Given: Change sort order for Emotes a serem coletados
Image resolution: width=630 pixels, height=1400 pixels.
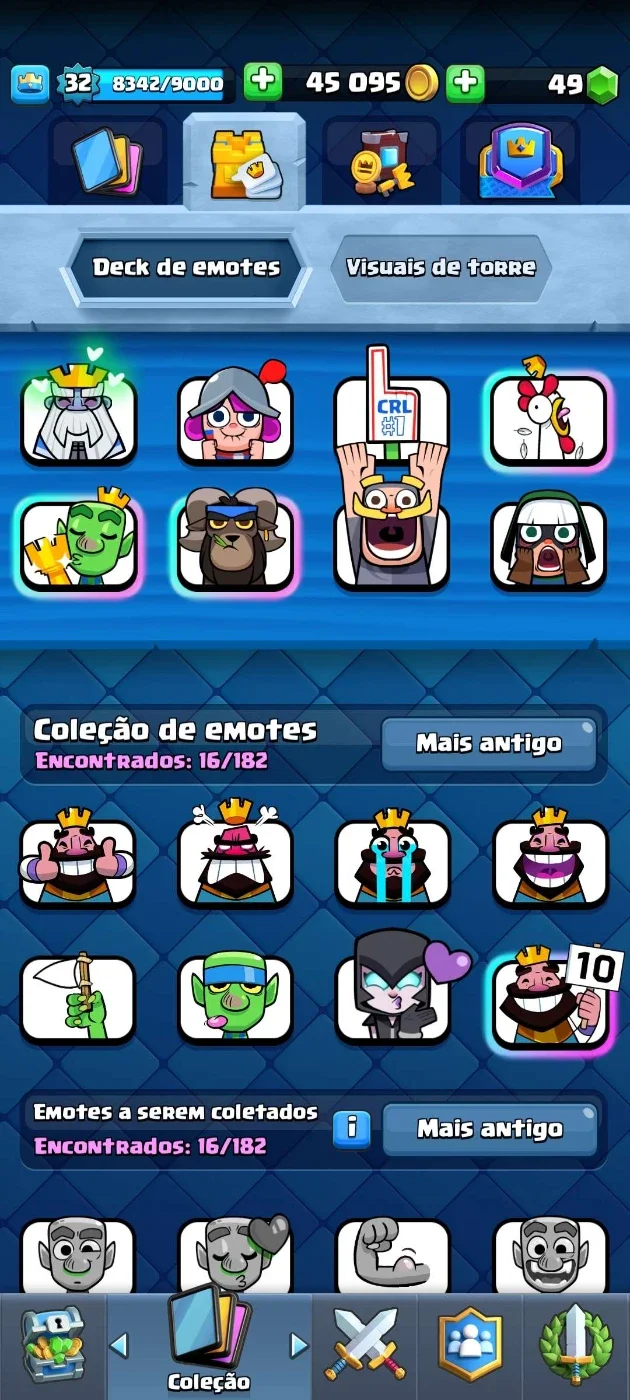Looking at the screenshot, I should point(490,1129).
